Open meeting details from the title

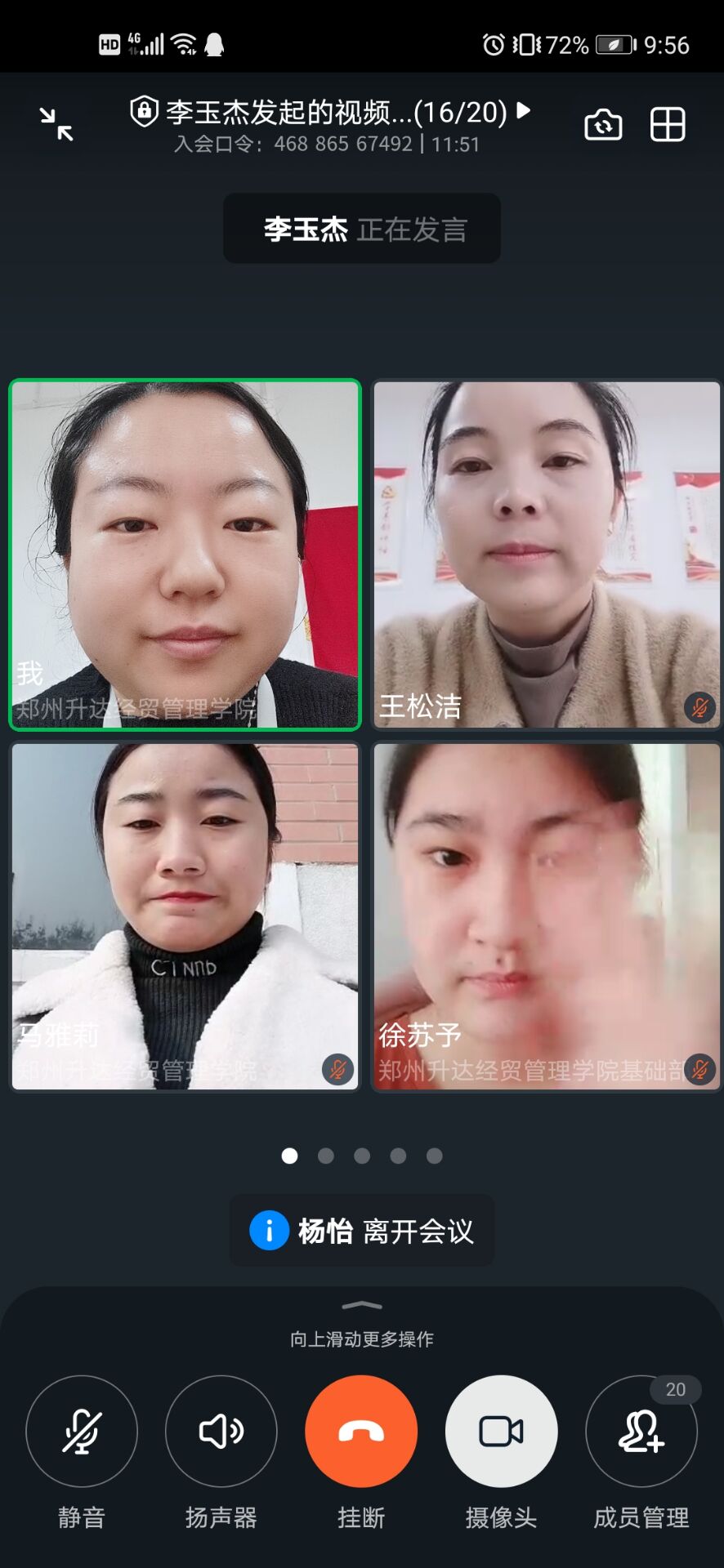331,113
